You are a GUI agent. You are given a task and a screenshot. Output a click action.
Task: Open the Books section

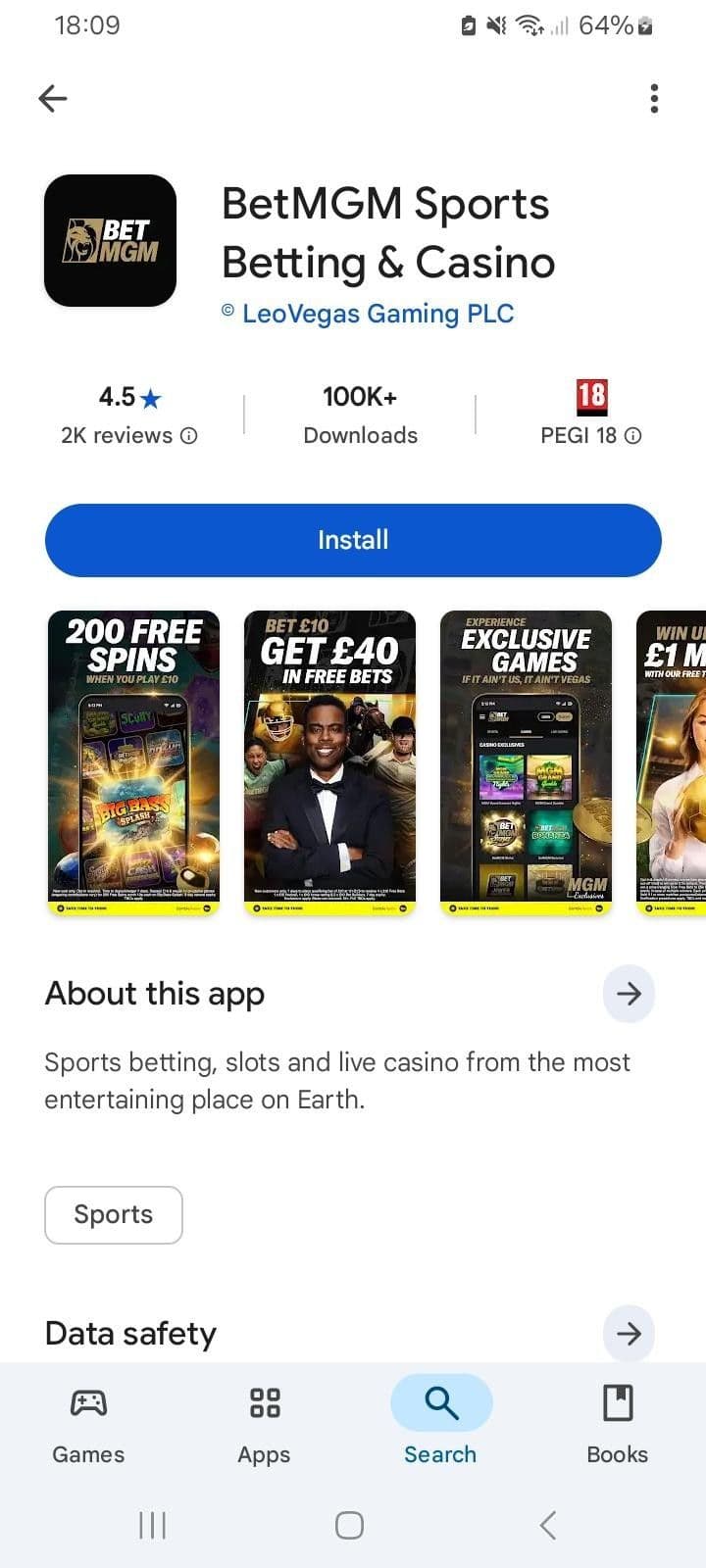pyautogui.click(x=617, y=1424)
